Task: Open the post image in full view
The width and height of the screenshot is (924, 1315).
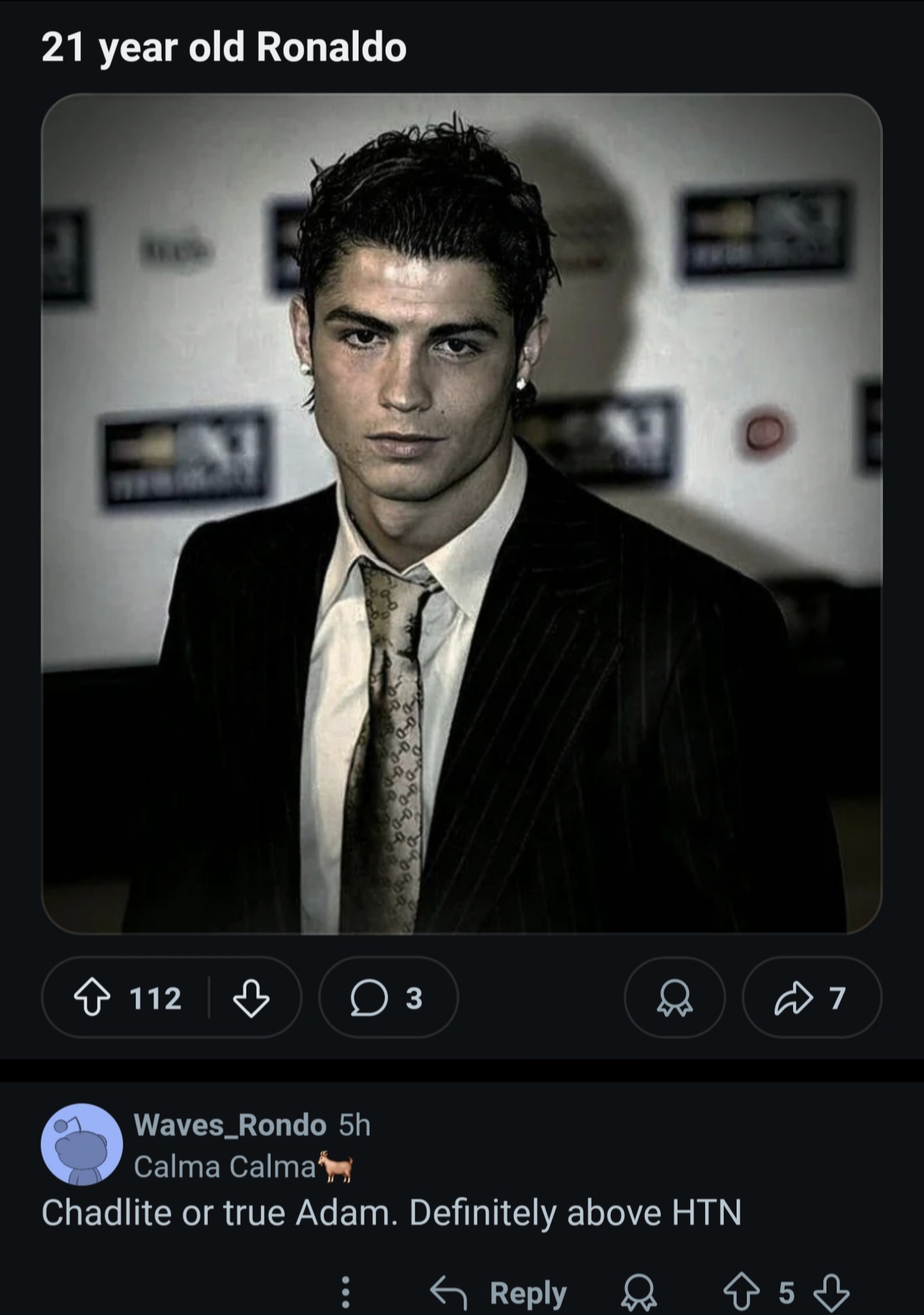Action: tap(462, 513)
